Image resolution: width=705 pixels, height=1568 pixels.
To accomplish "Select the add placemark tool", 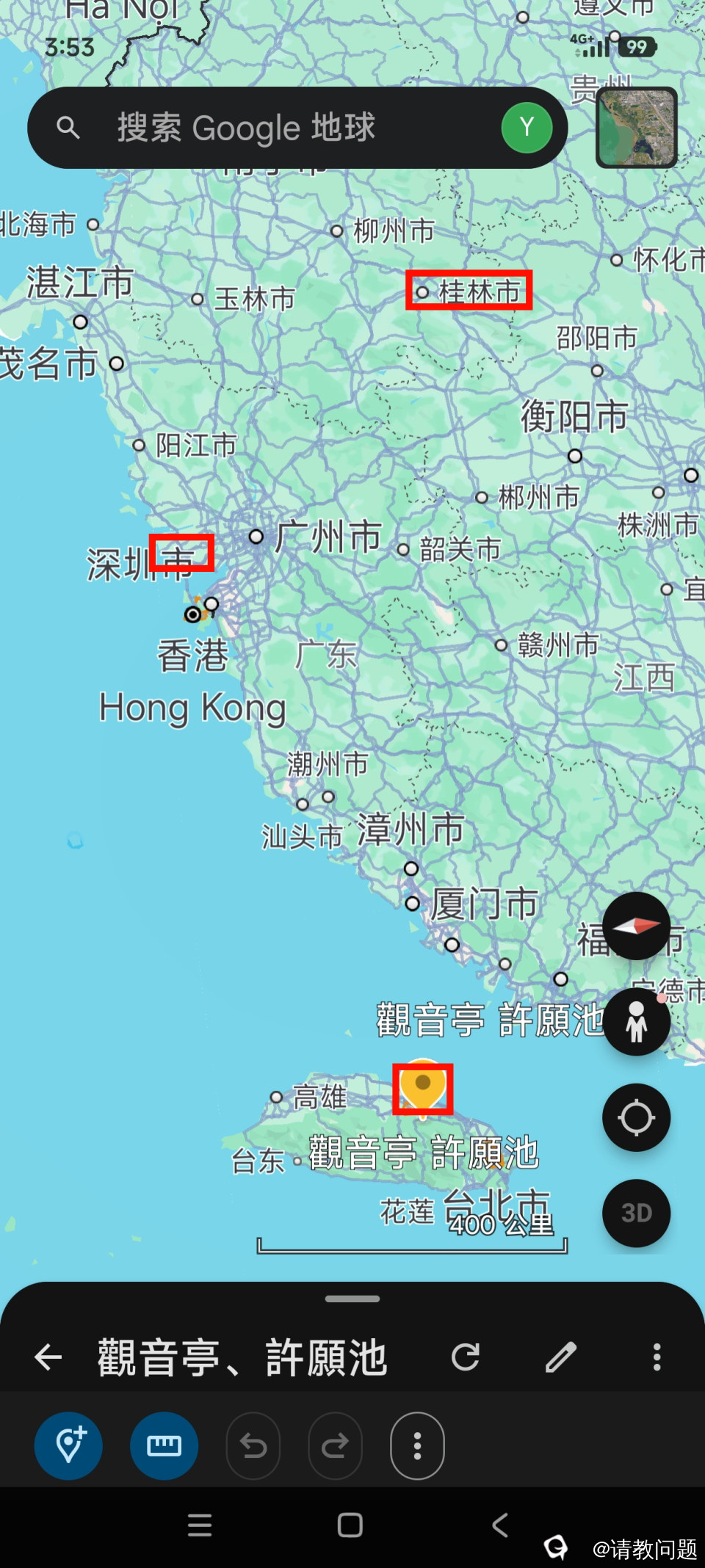I will point(68,1445).
